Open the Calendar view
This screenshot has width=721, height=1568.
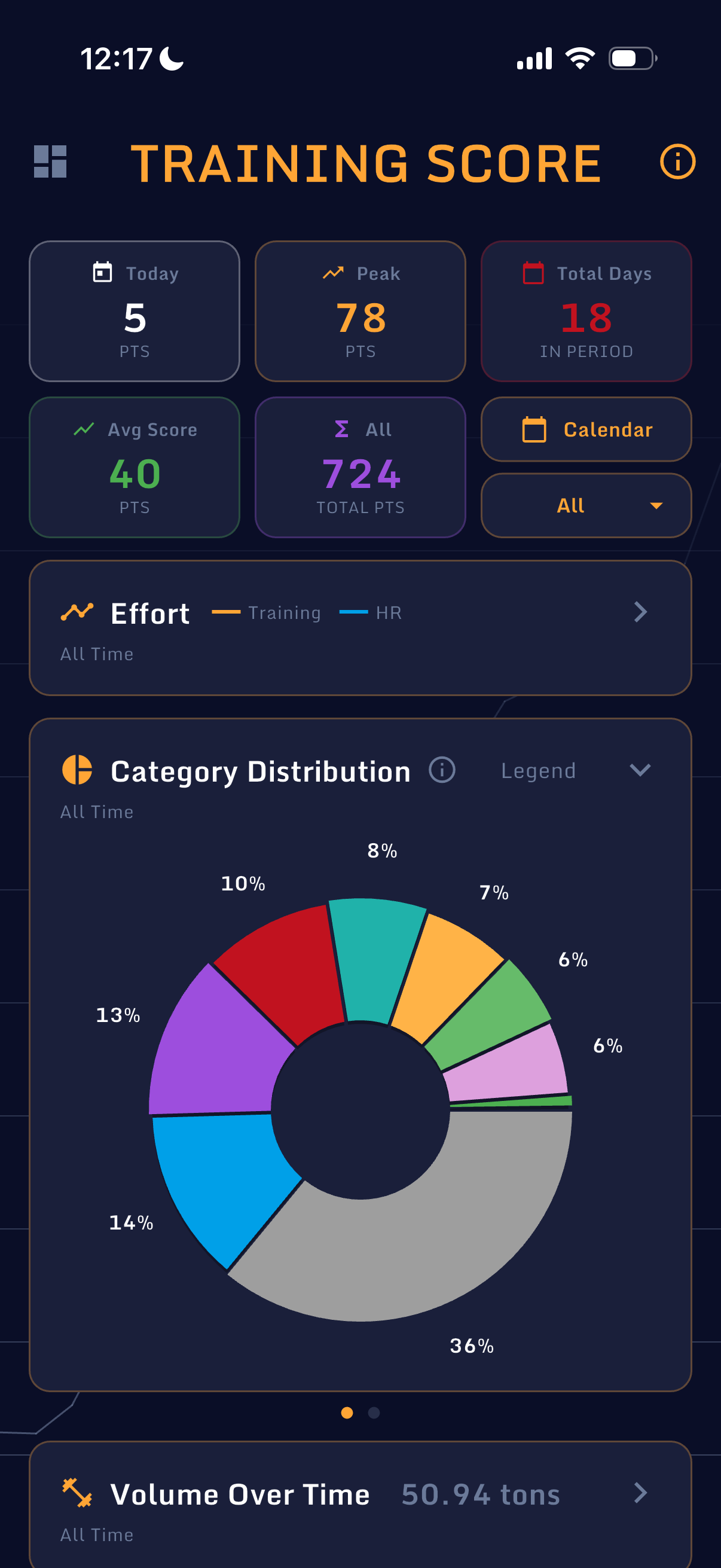[585, 429]
